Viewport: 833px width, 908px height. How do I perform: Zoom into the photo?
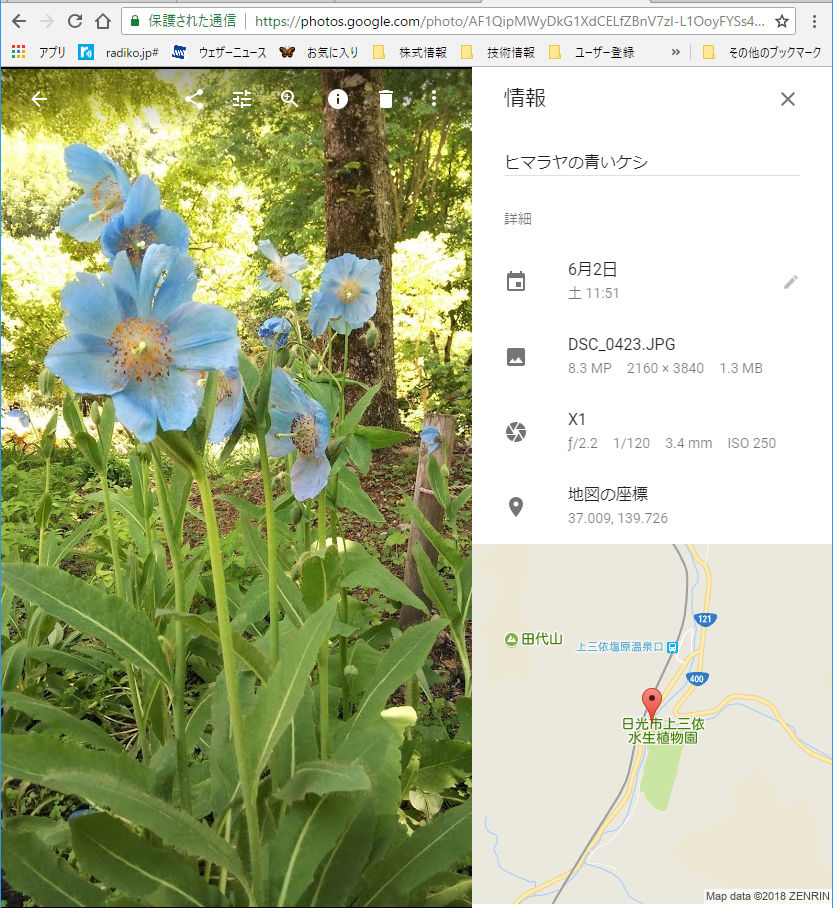[290, 99]
